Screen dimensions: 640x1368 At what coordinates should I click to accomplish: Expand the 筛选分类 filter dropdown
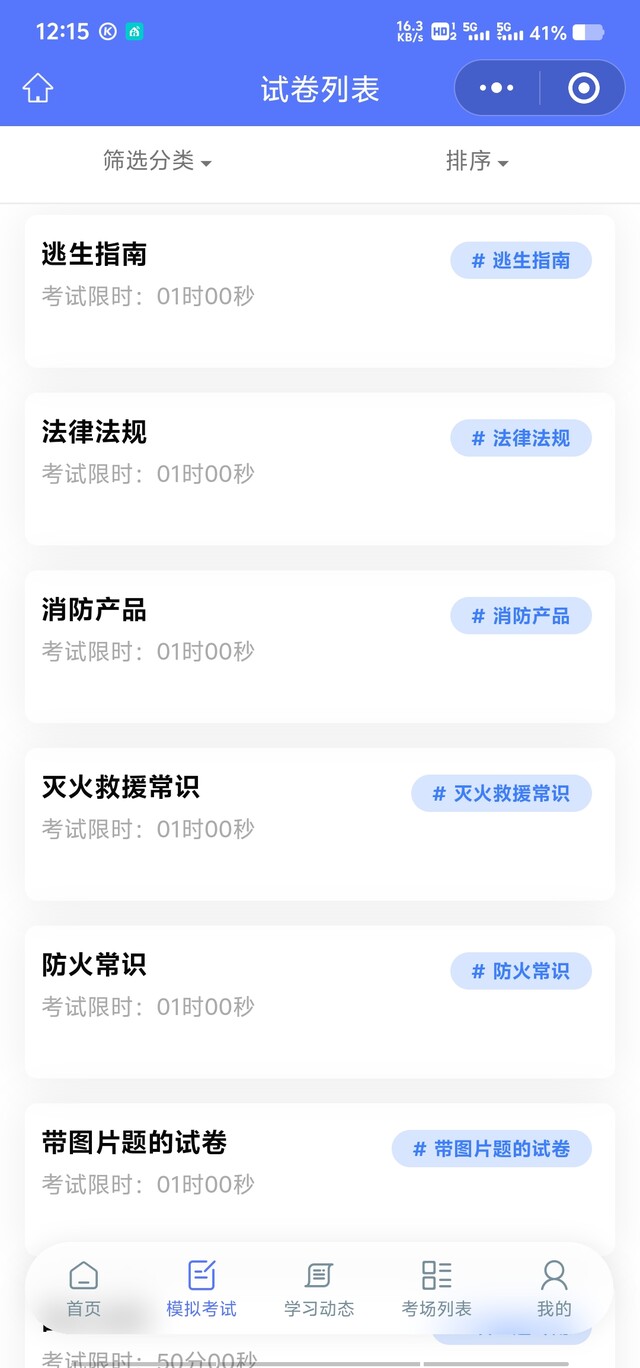[158, 161]
